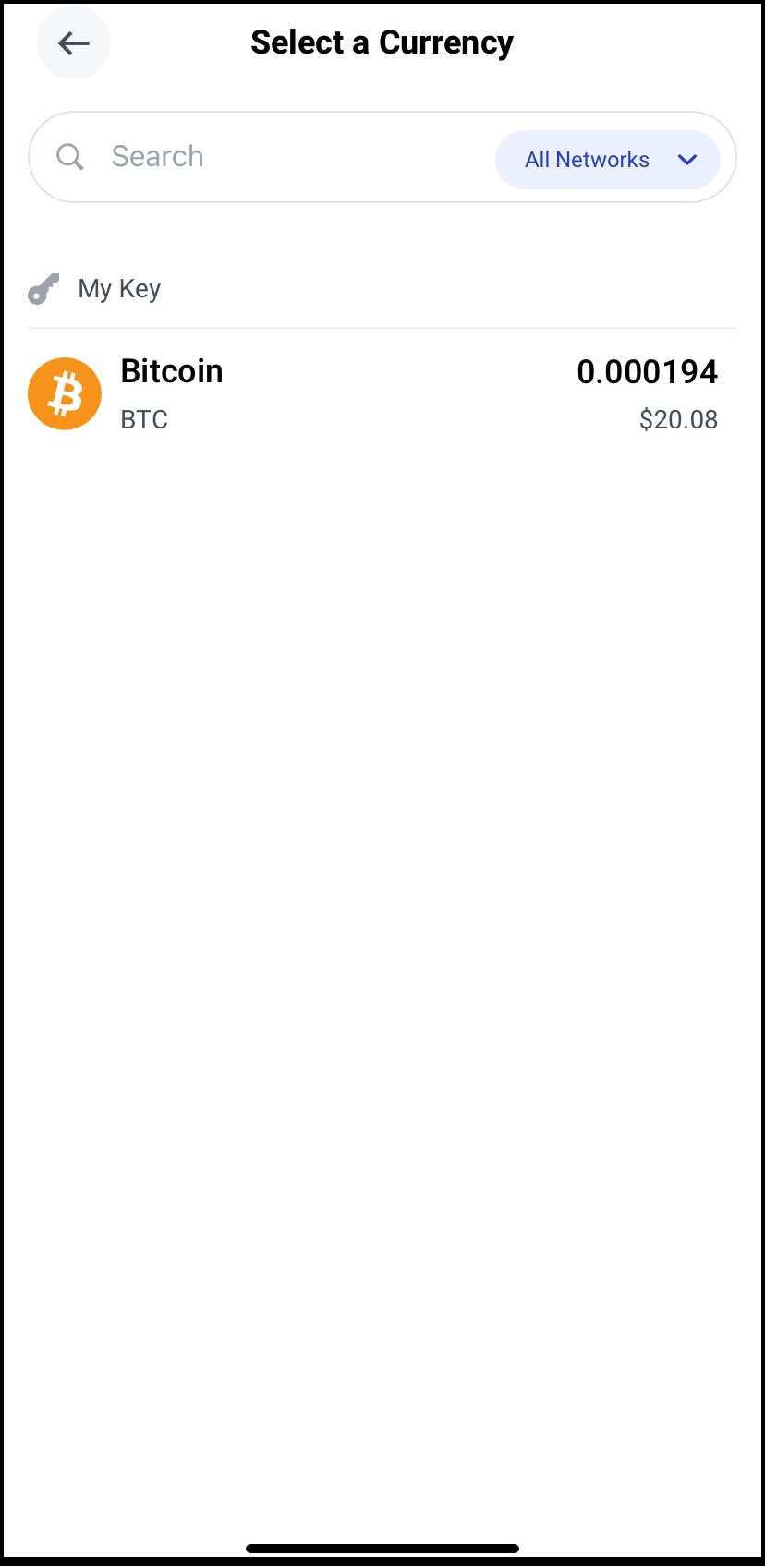
Task: Click the Bitcoin label text
Action: point(171,370)
